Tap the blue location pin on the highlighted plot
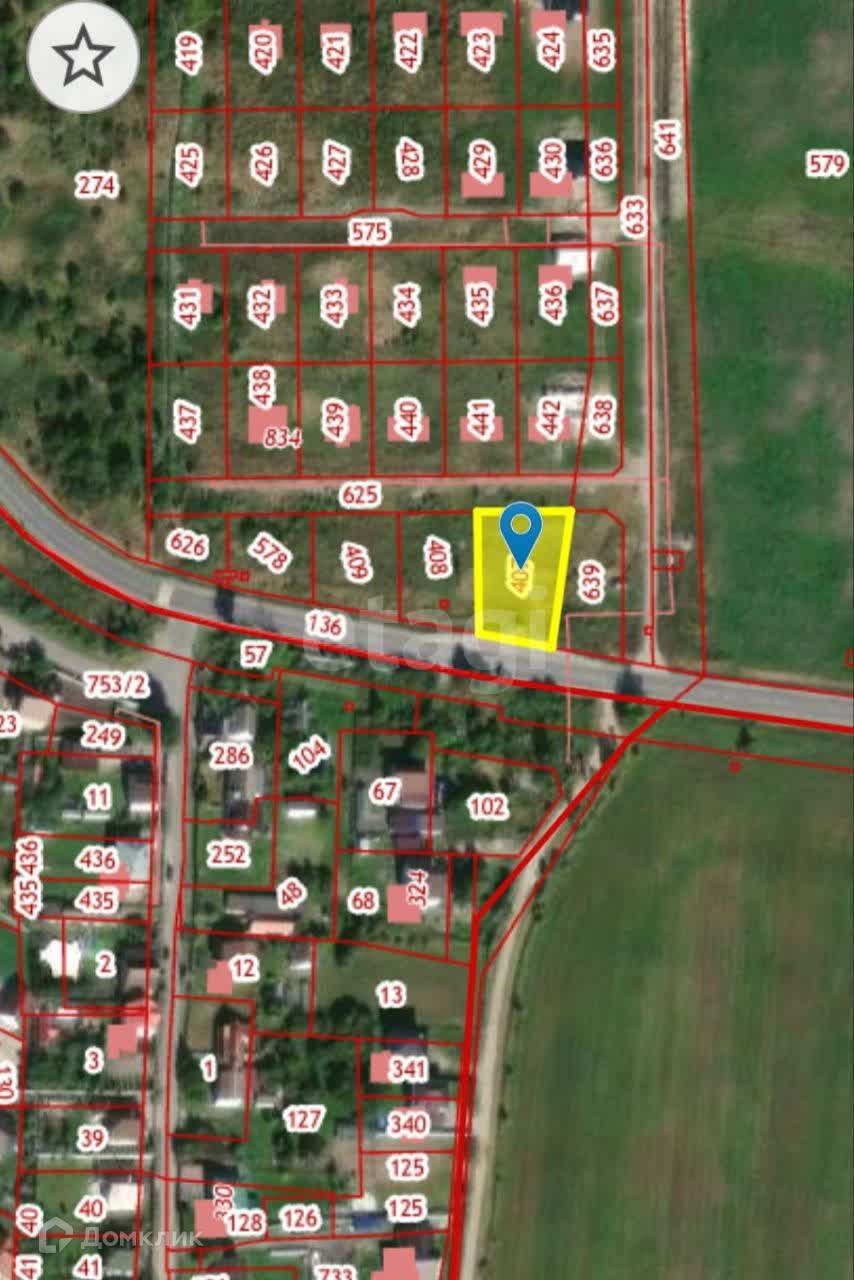Viewport: 854px width, 1280px height. [x=520, y=530]
